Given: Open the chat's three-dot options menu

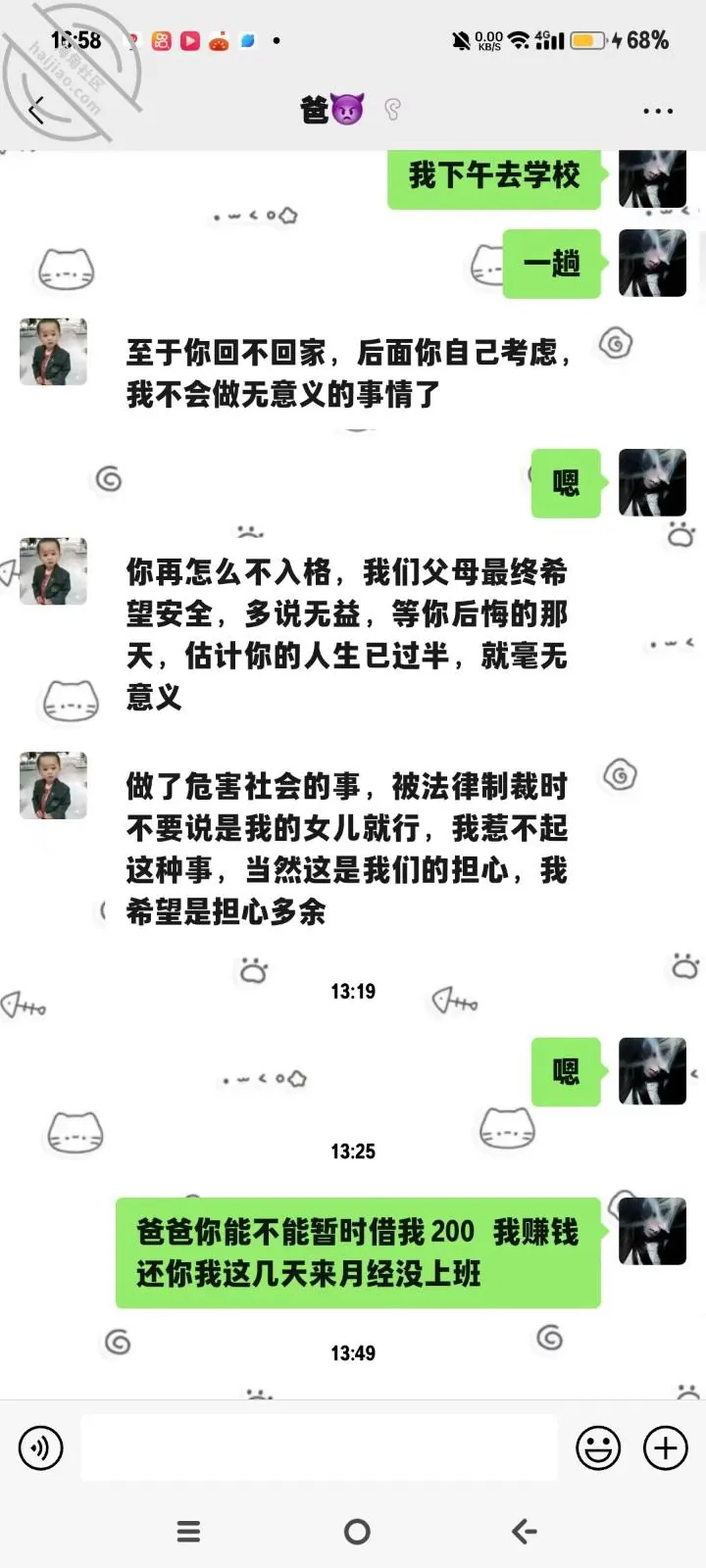Looking at the screenshot, I should pyautogui.click(x=658, y=111).
